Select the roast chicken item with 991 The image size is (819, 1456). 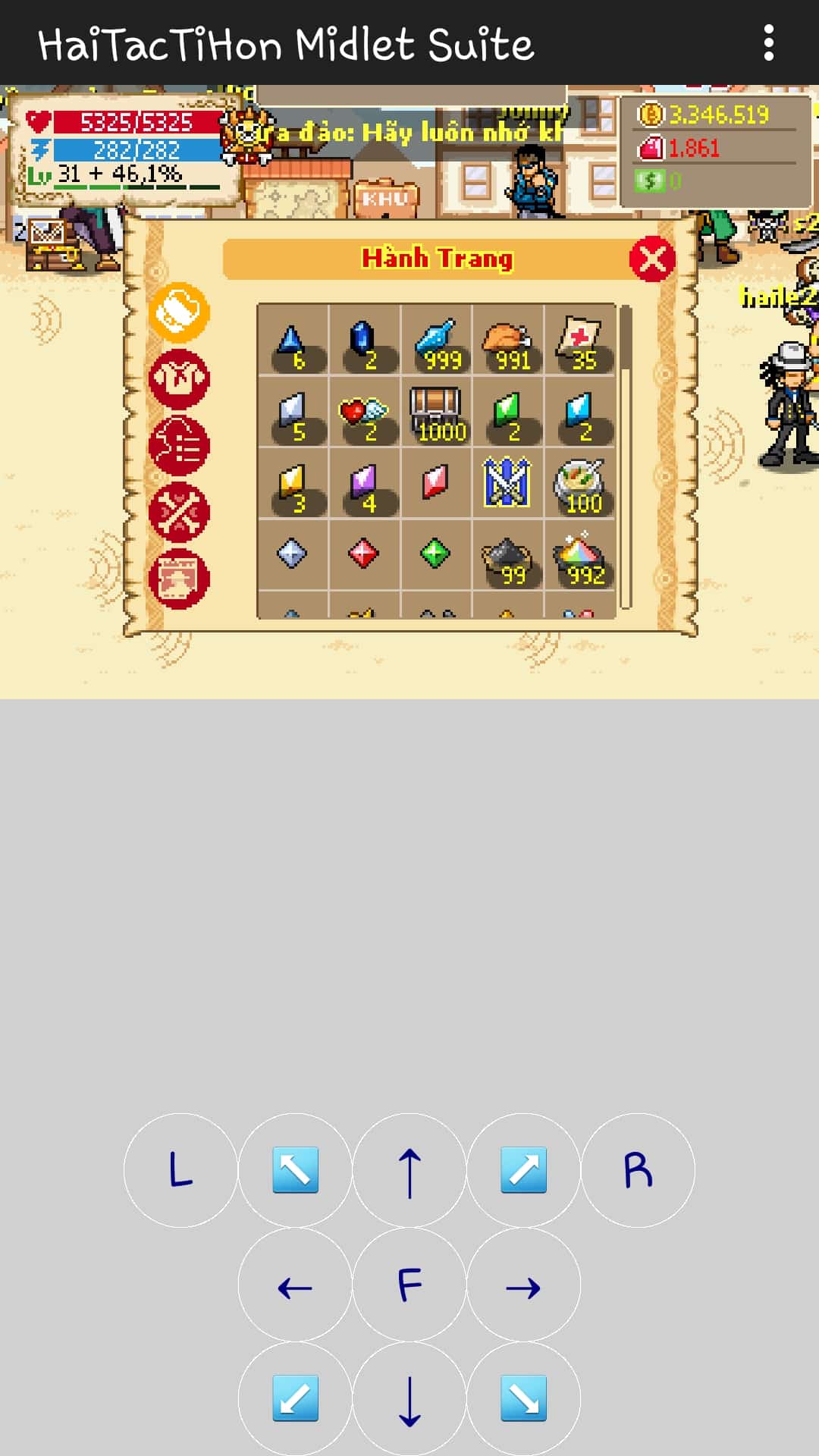pos(508,340)
